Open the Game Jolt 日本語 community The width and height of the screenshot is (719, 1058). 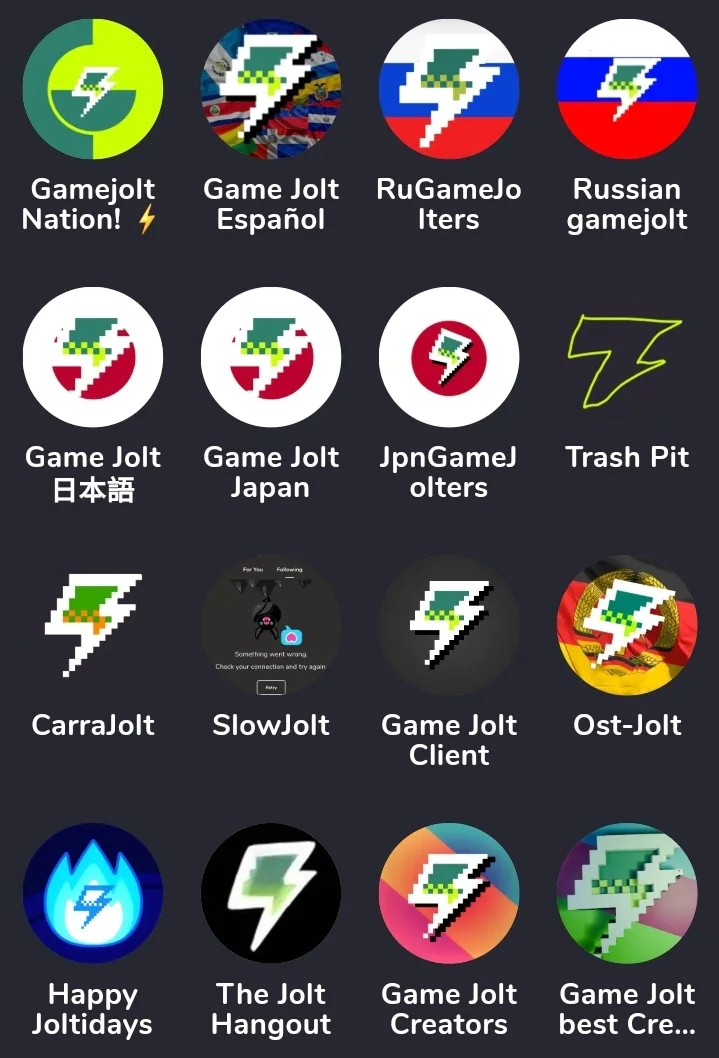pos(93,357)
